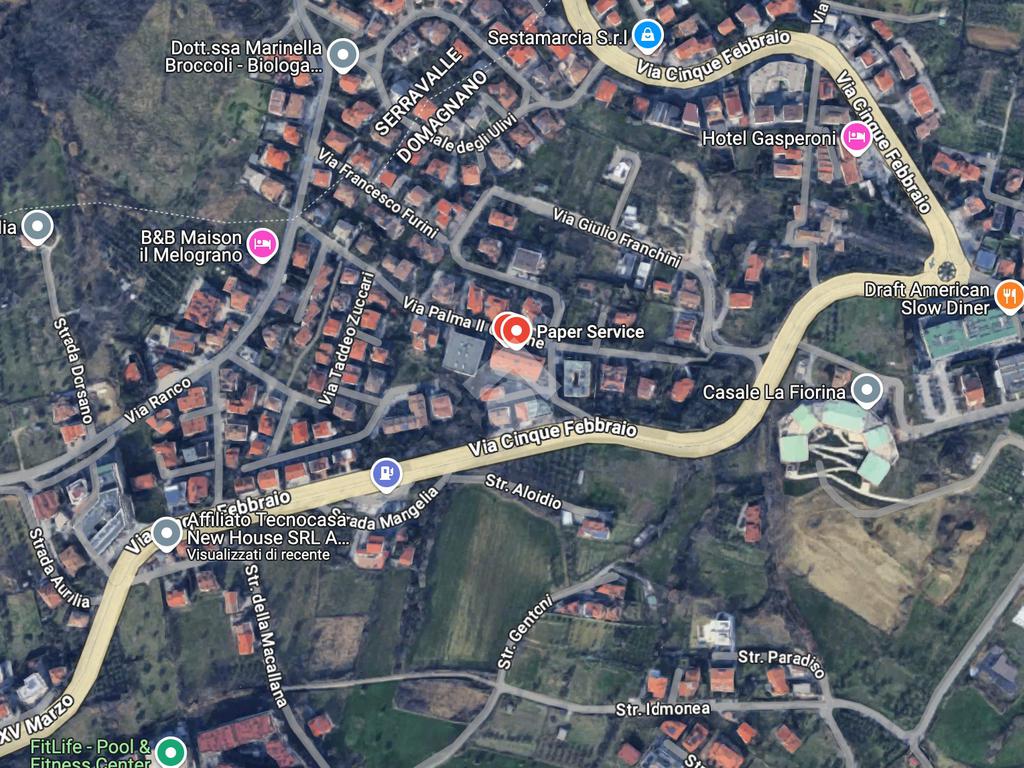Select the Hotel Gasperoni lodging marker

coord(856,137)
